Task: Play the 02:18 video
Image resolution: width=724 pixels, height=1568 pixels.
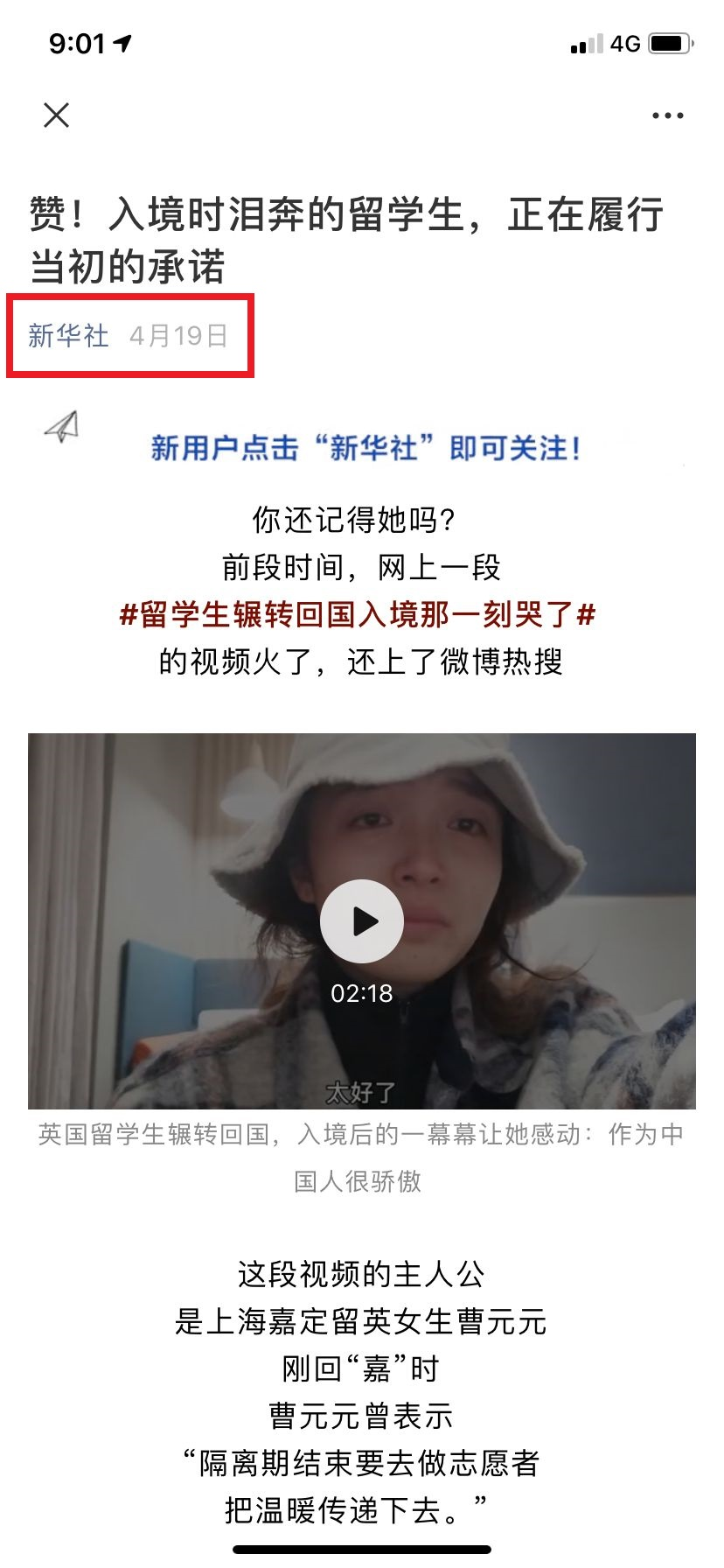Action: click(362, 921)
